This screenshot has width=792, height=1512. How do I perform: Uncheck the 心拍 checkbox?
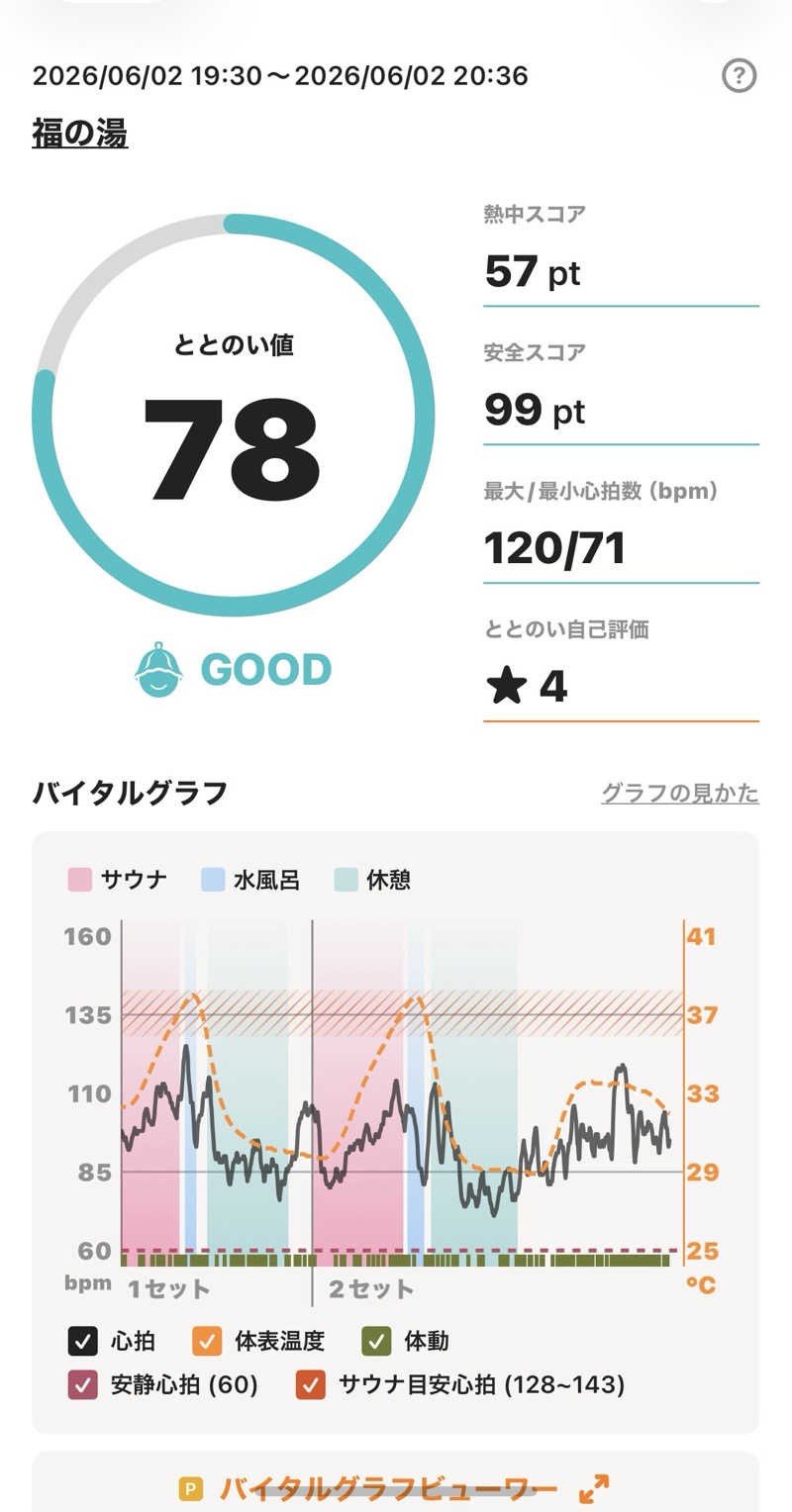pyautogui.click(x=83, y=1341)
